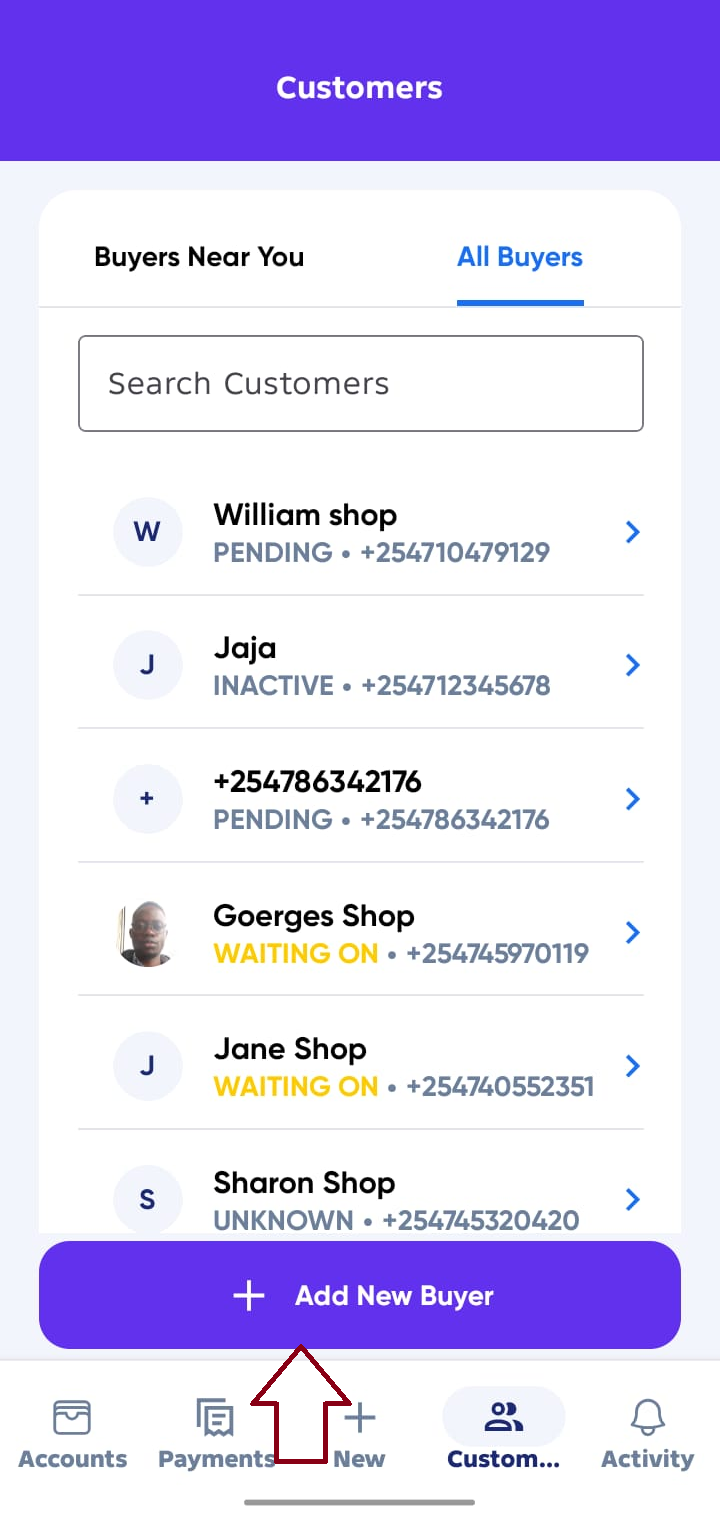Switch to the Buyers Near You tab
Screen dimensions: 720x1517
[x=198, y=257]
